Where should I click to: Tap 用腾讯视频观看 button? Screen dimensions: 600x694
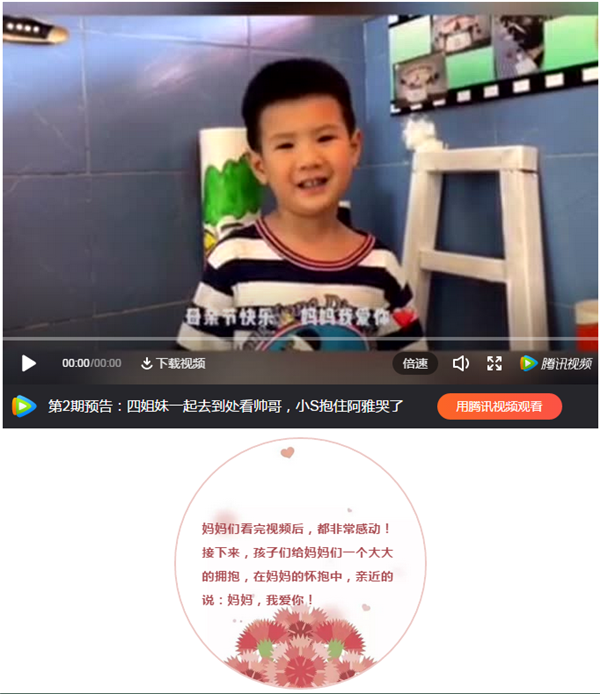[x=499, y=406]
